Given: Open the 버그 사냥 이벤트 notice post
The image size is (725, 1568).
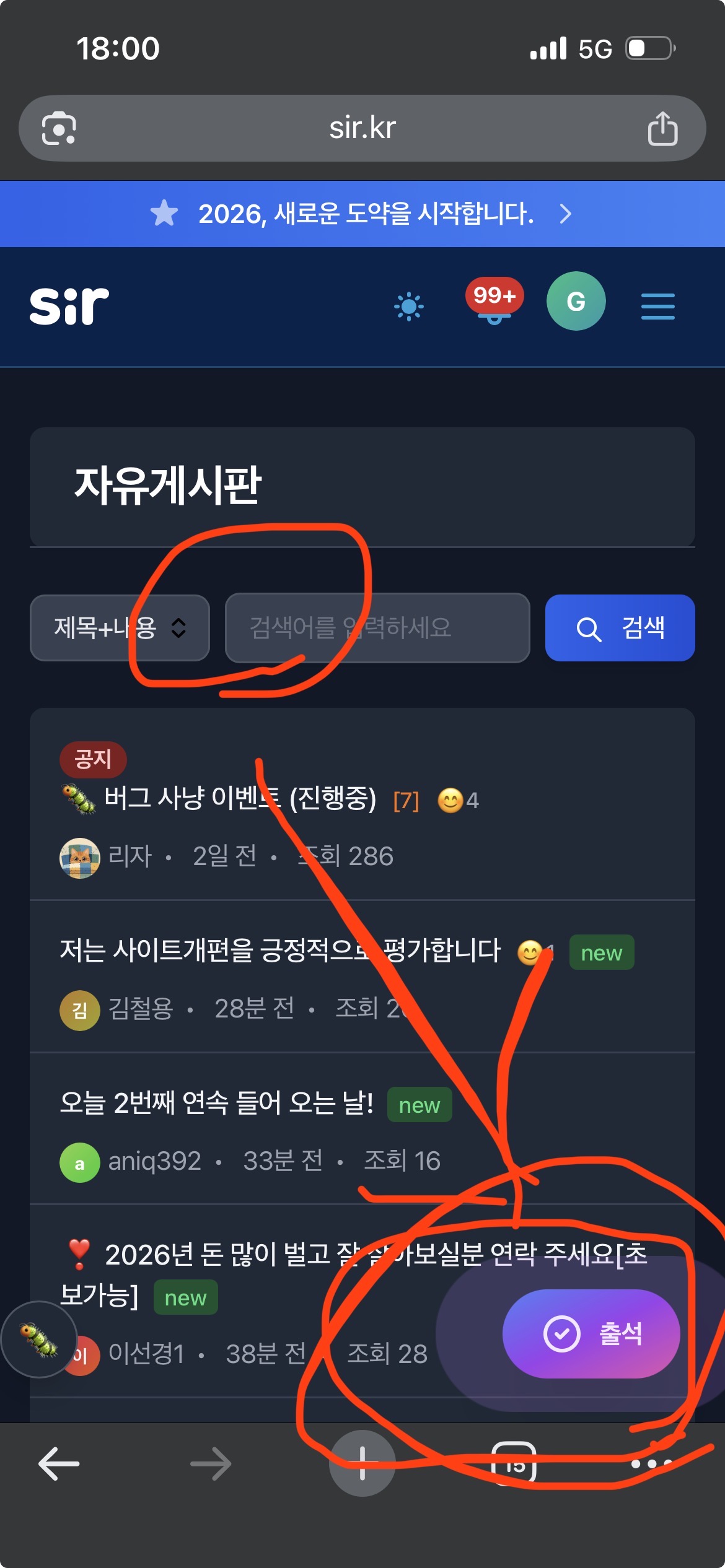Looking at the screenshot, I should pyautogui.click(x=239, y=798).
